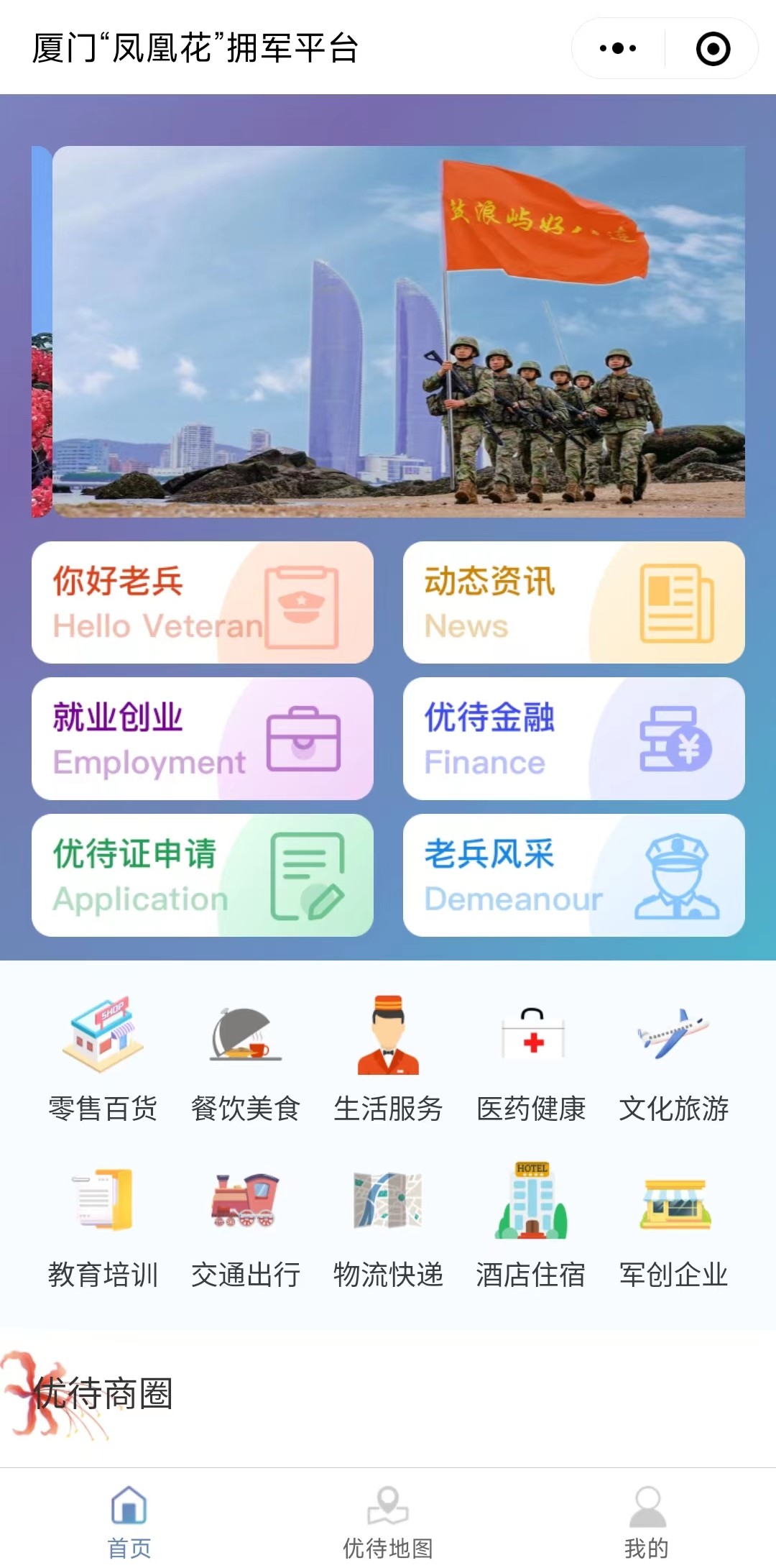Open 优待证申请 Application card
The image size is (776, 1568).
(x=203, y=875)
